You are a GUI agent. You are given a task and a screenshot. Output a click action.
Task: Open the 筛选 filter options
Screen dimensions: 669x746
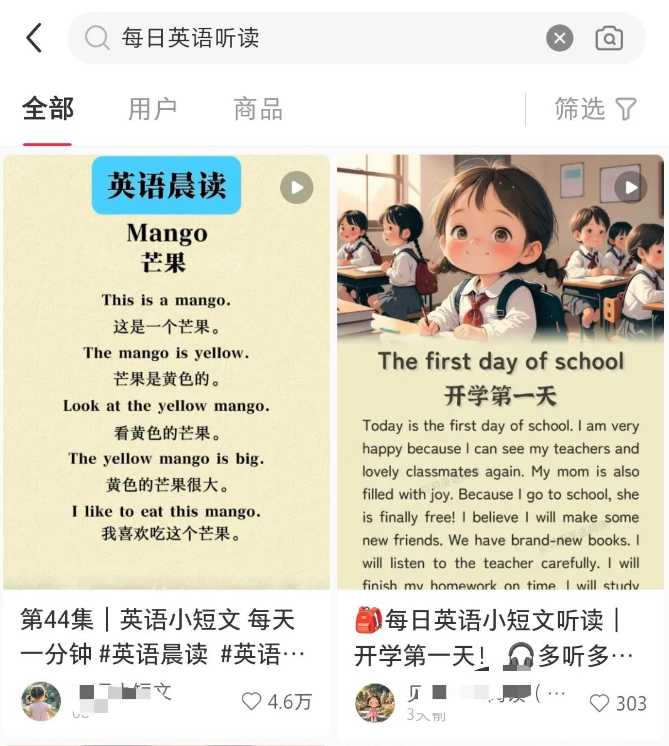point(596,109)
